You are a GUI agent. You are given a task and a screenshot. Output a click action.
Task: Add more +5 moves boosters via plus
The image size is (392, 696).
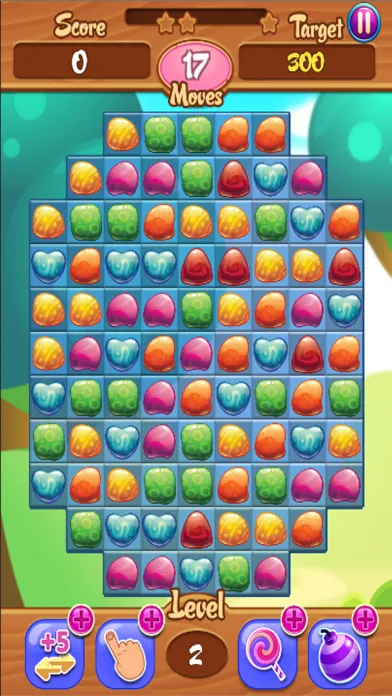[x=81, y=617]
